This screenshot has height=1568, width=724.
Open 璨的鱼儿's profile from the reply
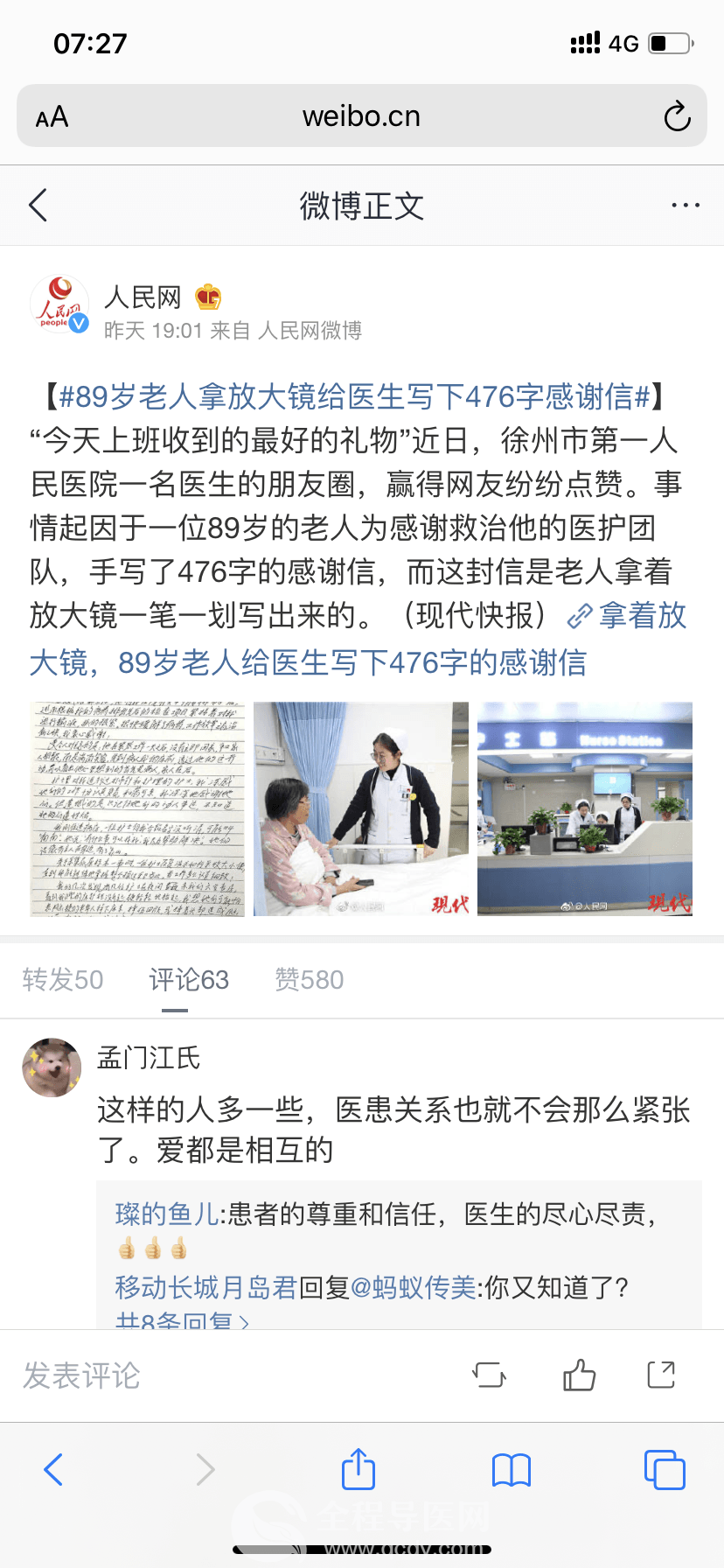[x=166, y=1214]
